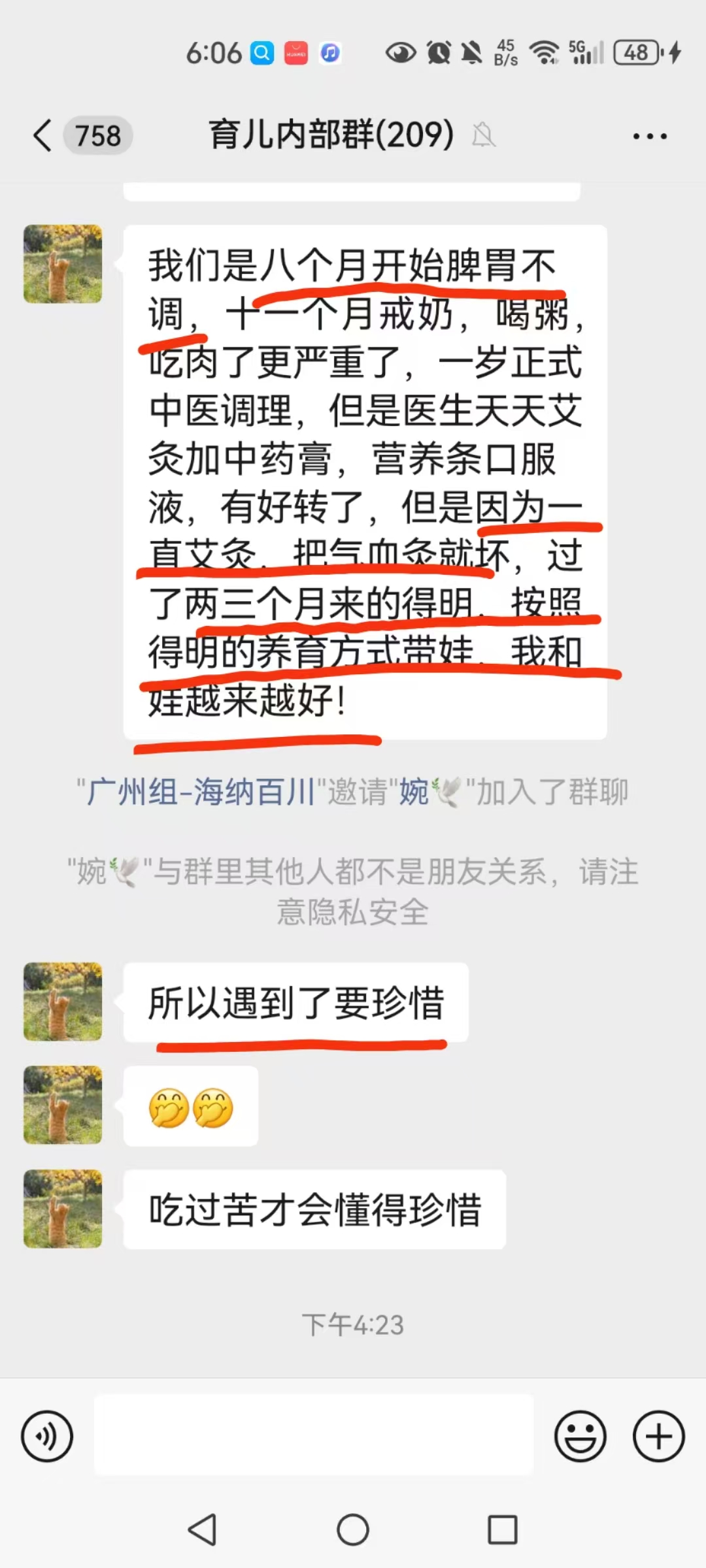Image resolution: width=706 pixels, height=1568 pixels.
Task: Open the 广州组-海纳百川 inviter profile link
Action: pyautogui.click(x=201, y=792)
